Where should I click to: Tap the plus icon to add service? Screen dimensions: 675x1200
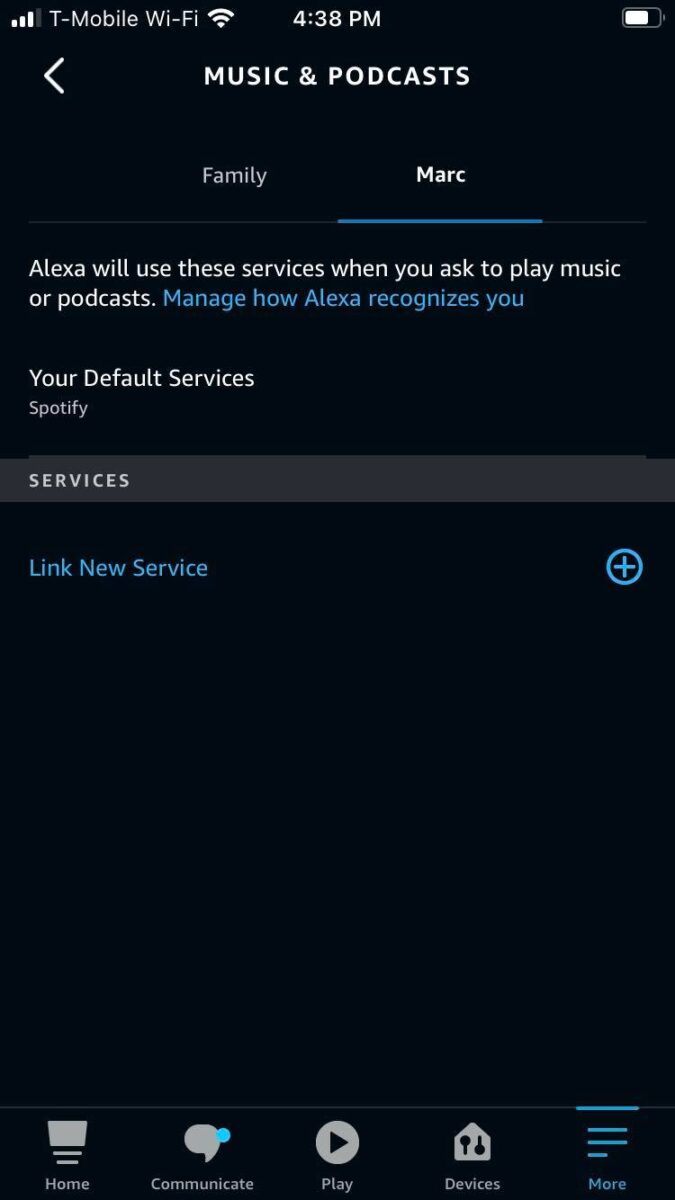point(624,567)
